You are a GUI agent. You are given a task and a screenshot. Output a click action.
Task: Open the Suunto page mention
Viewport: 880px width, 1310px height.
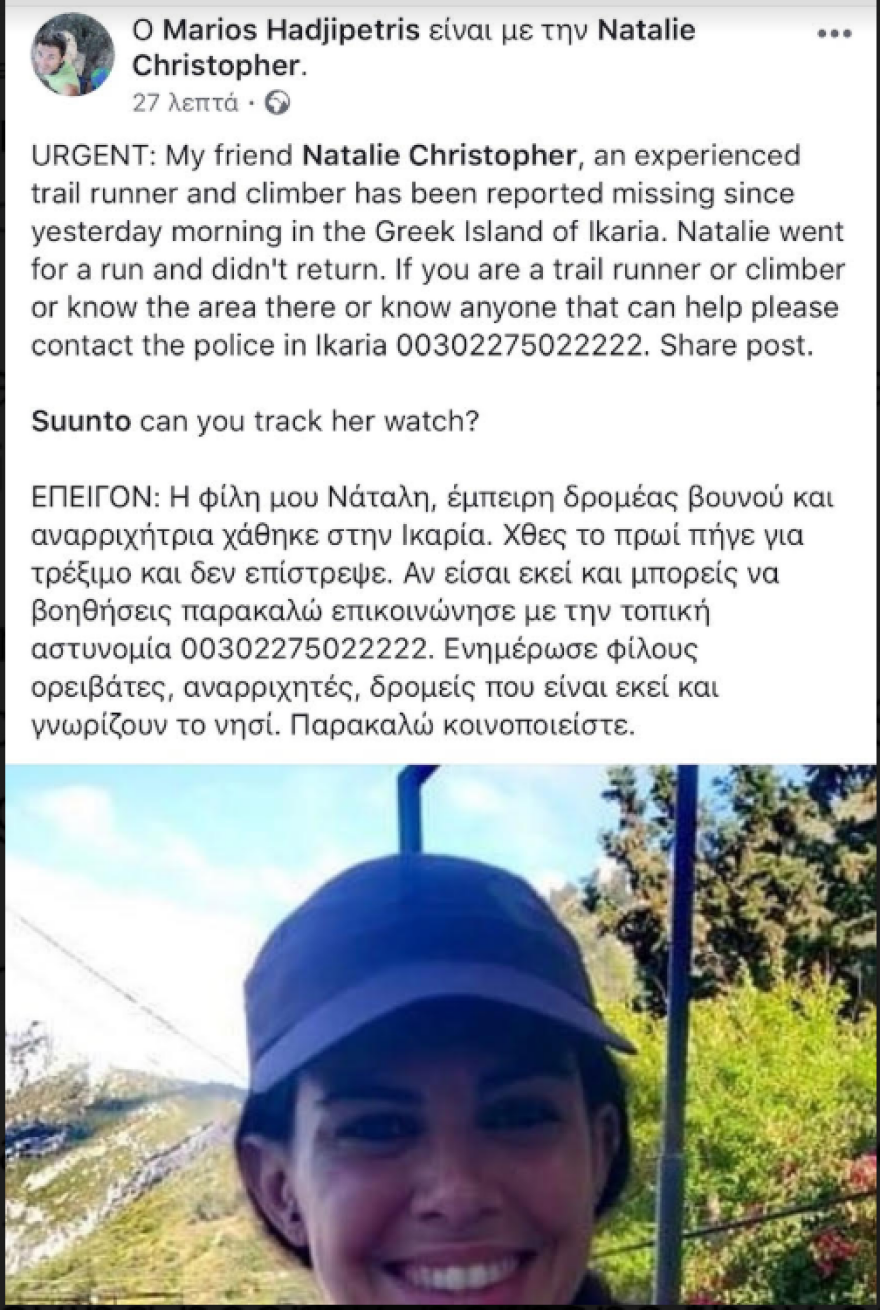[81, 421]
